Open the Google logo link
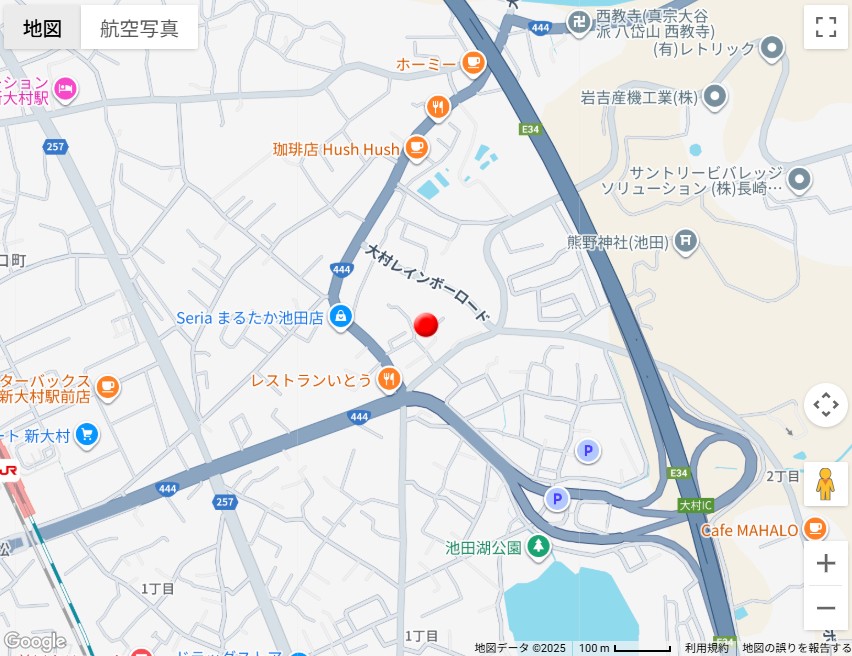The width and height of the screenshot is (852, 656). (34, 641)
